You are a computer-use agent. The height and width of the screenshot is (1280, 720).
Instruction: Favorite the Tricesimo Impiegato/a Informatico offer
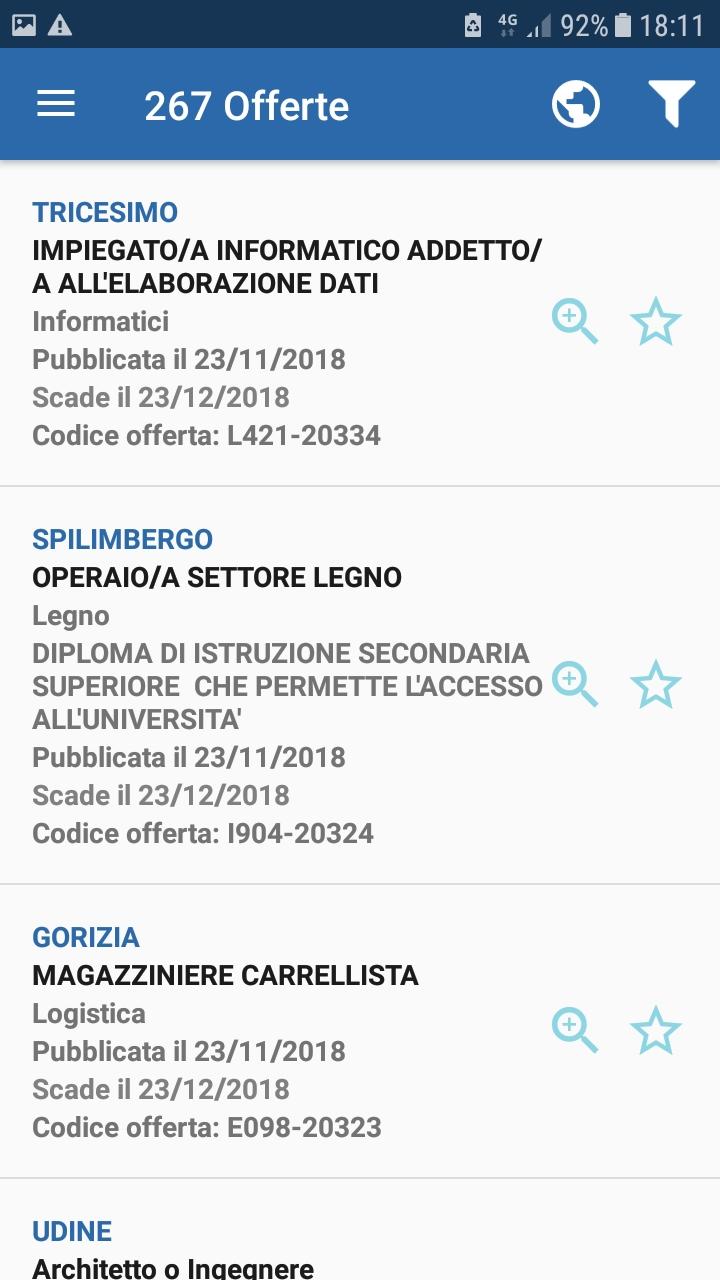655,322
